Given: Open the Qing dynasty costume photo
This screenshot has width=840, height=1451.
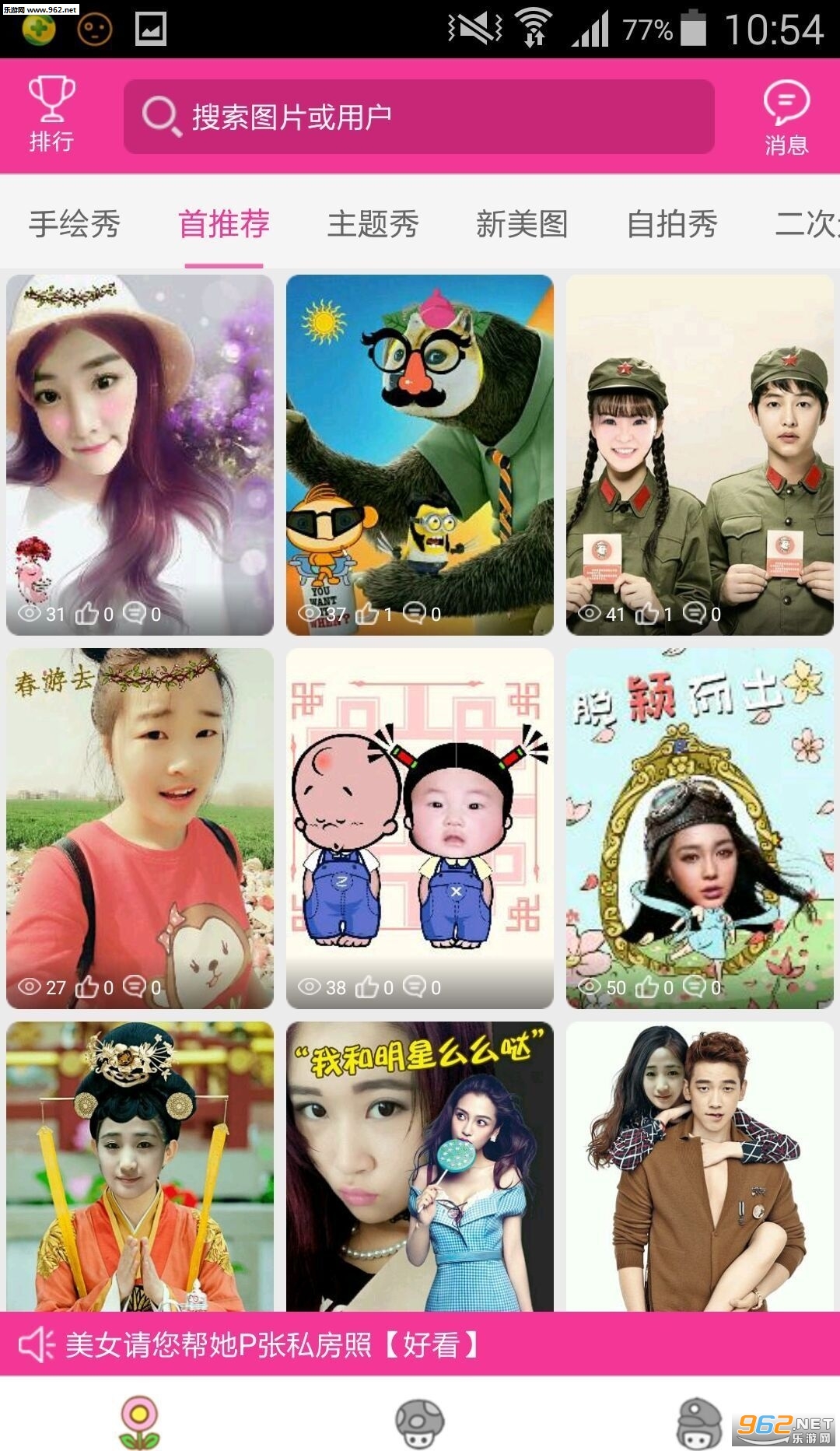Looking at the screenshot, I should coord(140,1165).
